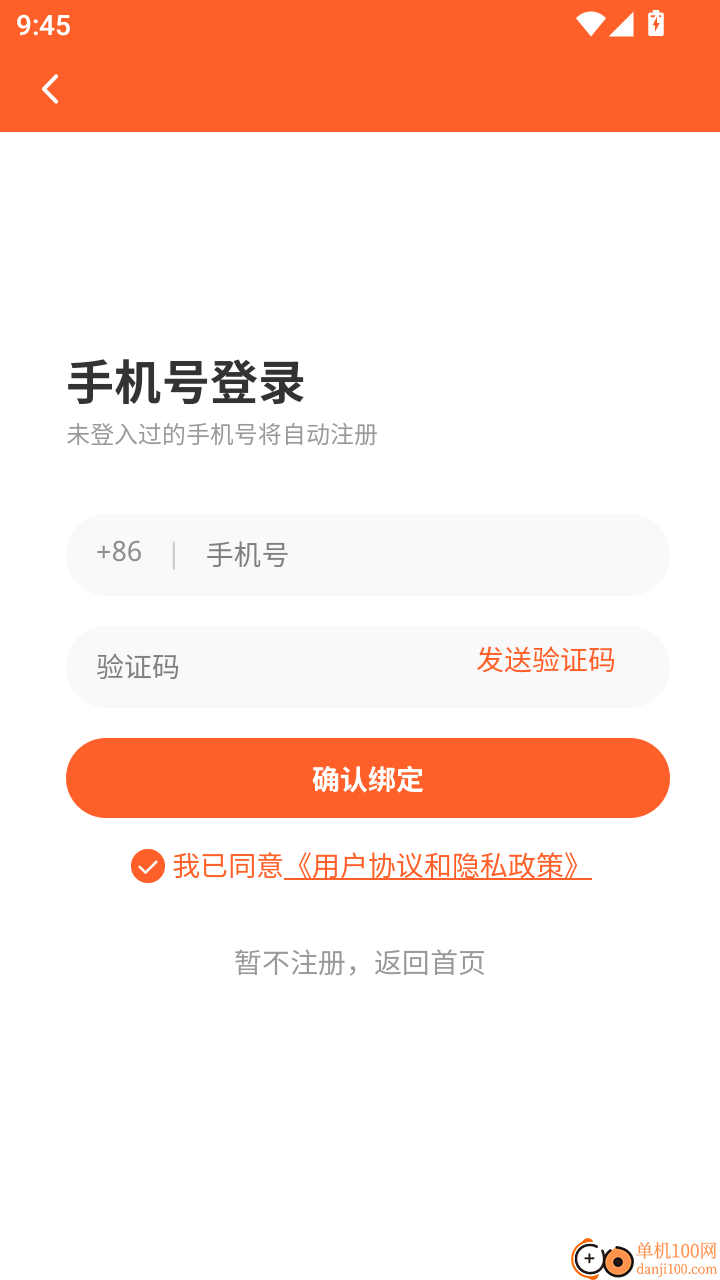Skip registration via 暂不注册，返回首页
Image resolution: width=720 pixels, height=1280 pixels.
360,963
